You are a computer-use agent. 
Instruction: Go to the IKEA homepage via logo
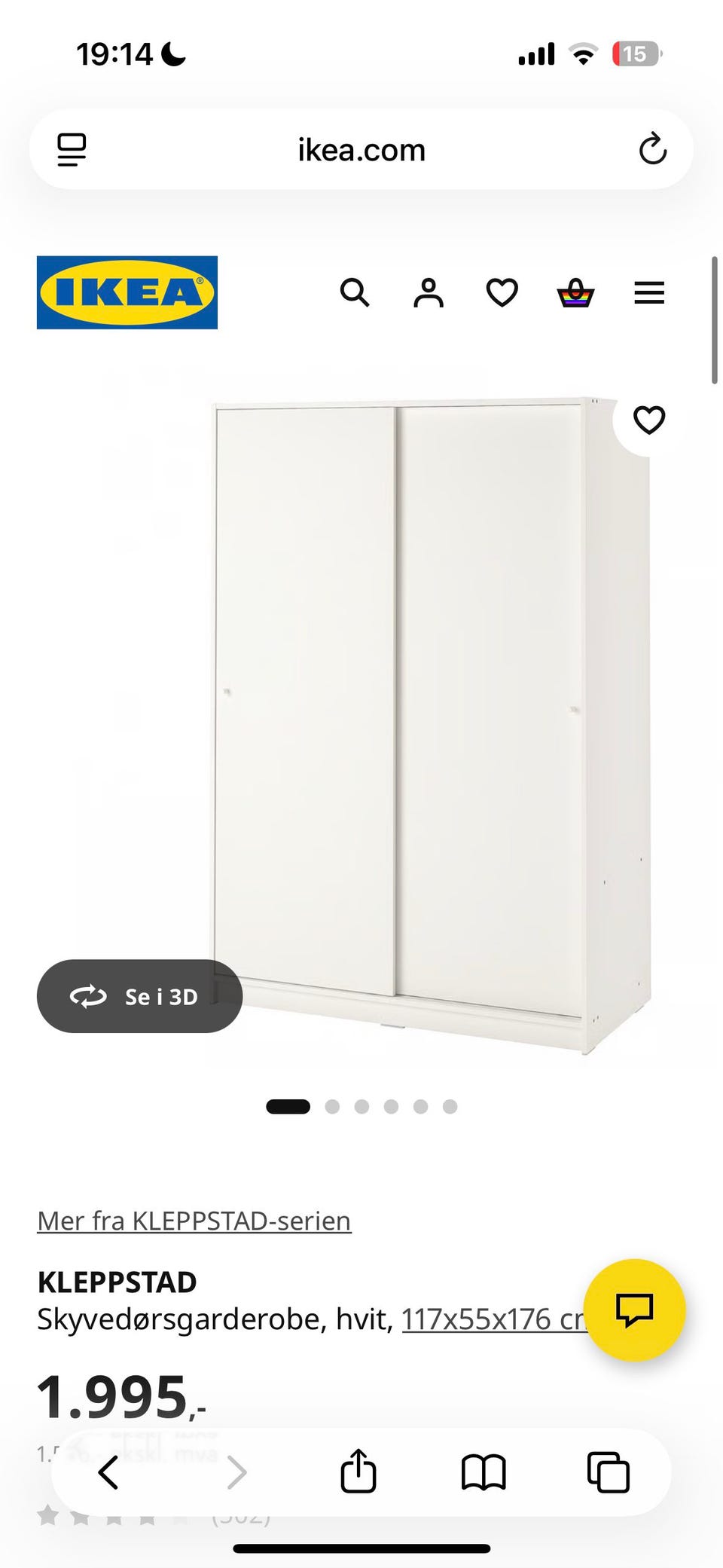tap(127, 292)
